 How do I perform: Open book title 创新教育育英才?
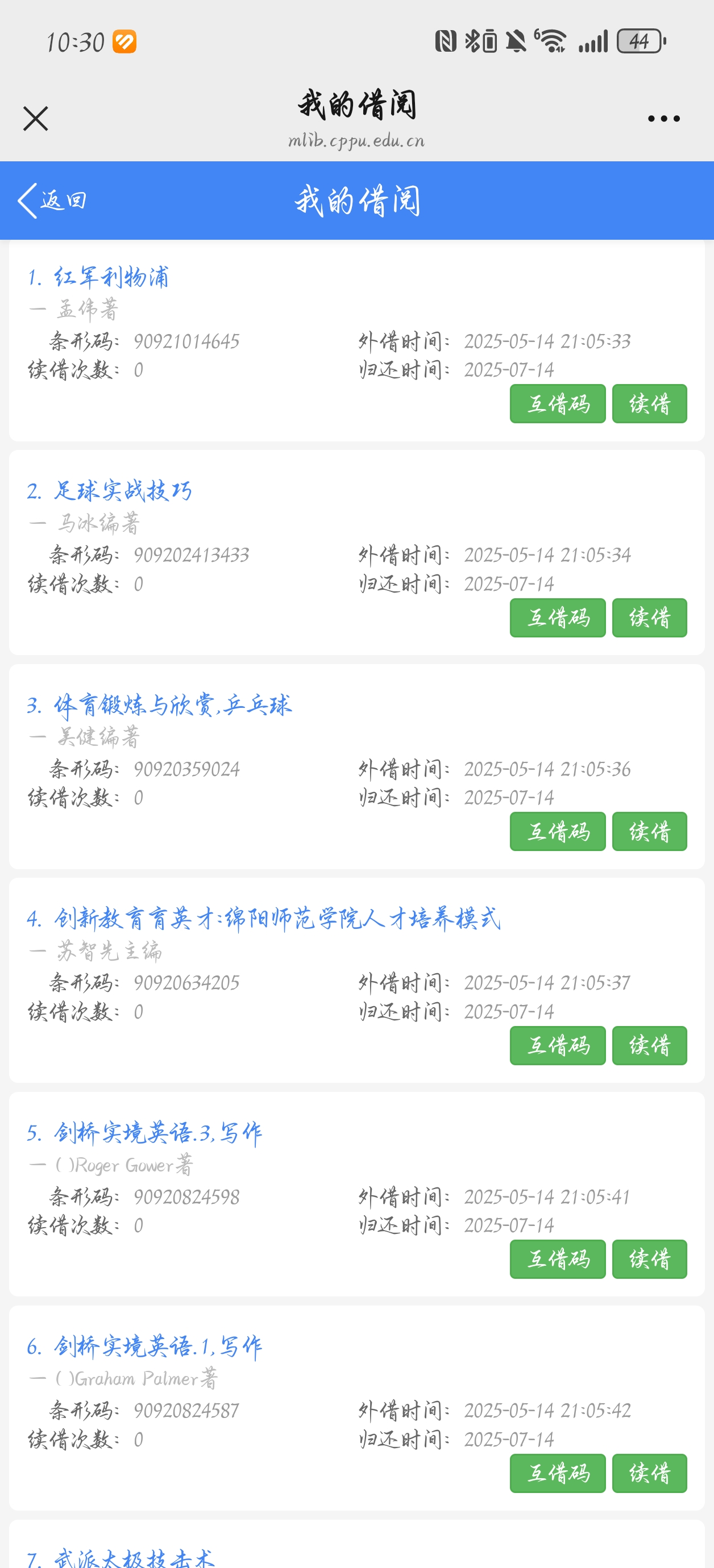(277, 919)
